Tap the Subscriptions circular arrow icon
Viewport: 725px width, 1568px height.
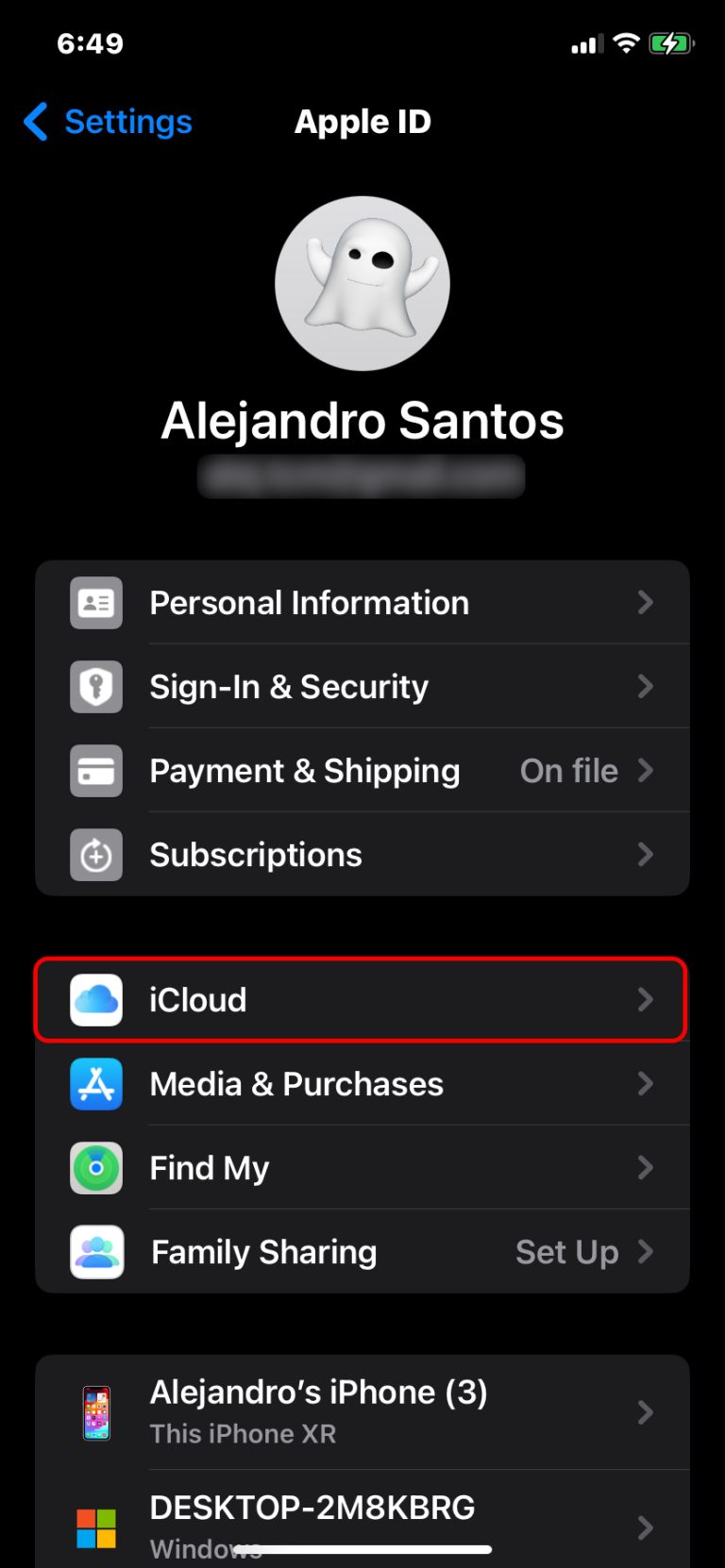click(x=95, y=855)
